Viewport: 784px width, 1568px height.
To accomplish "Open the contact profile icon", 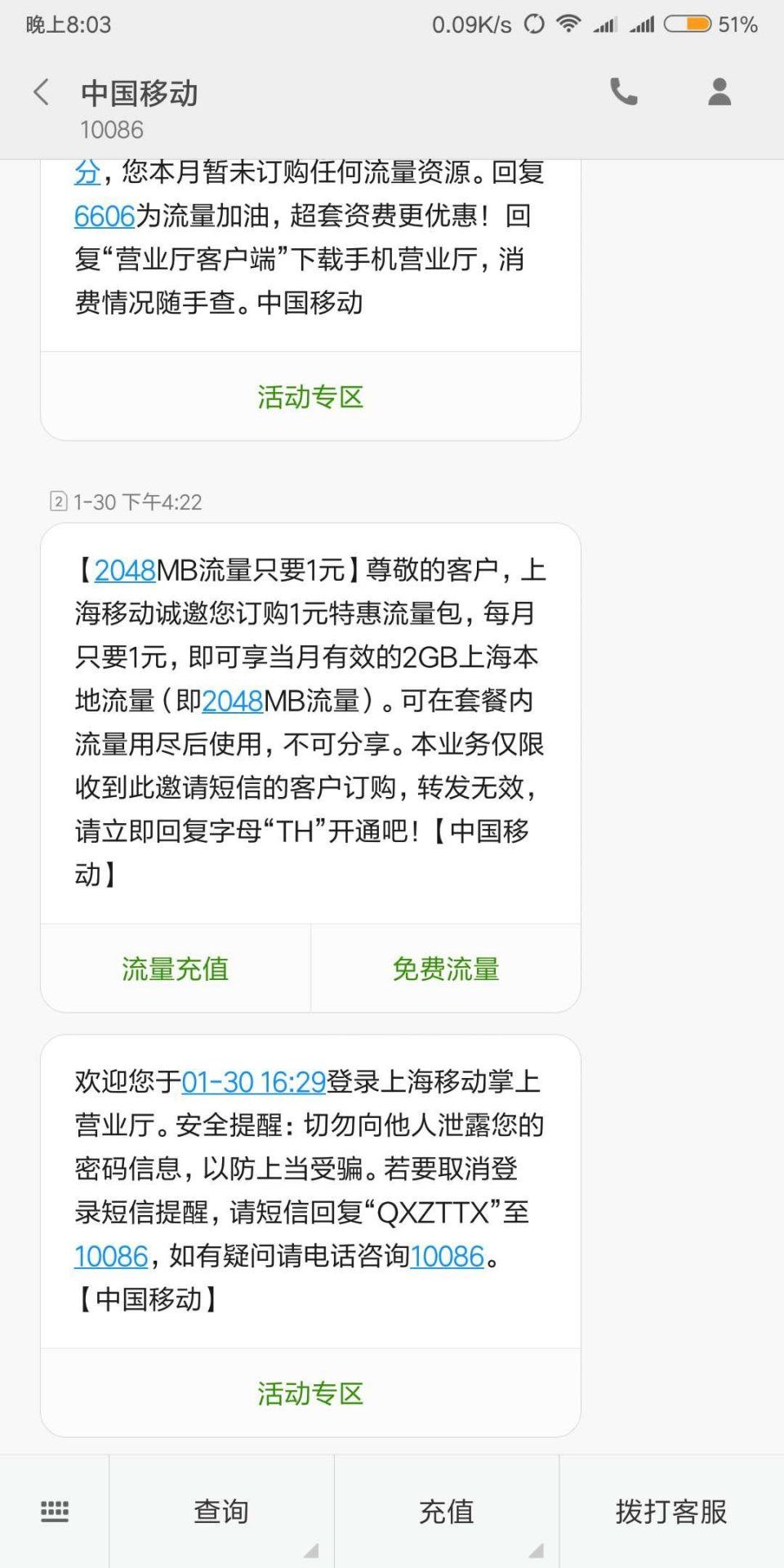I will pyautogui.click(x=719, y=92).
